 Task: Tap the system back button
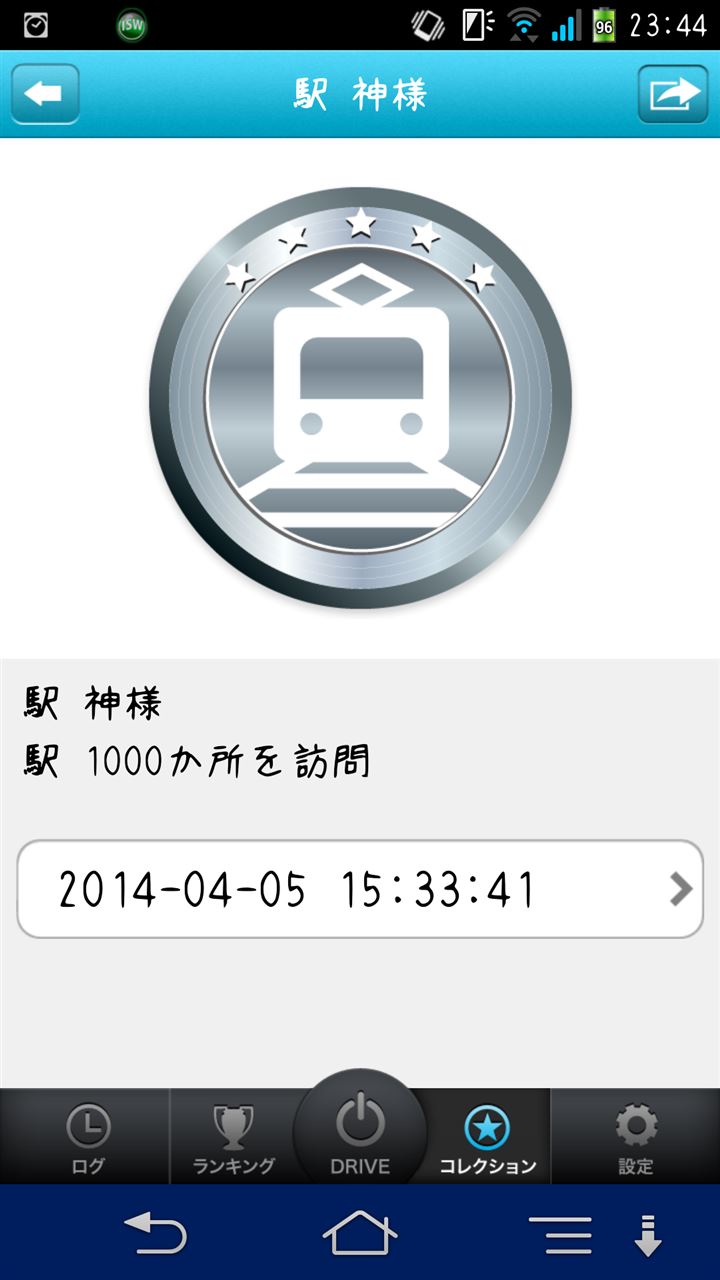(155, 1233)
